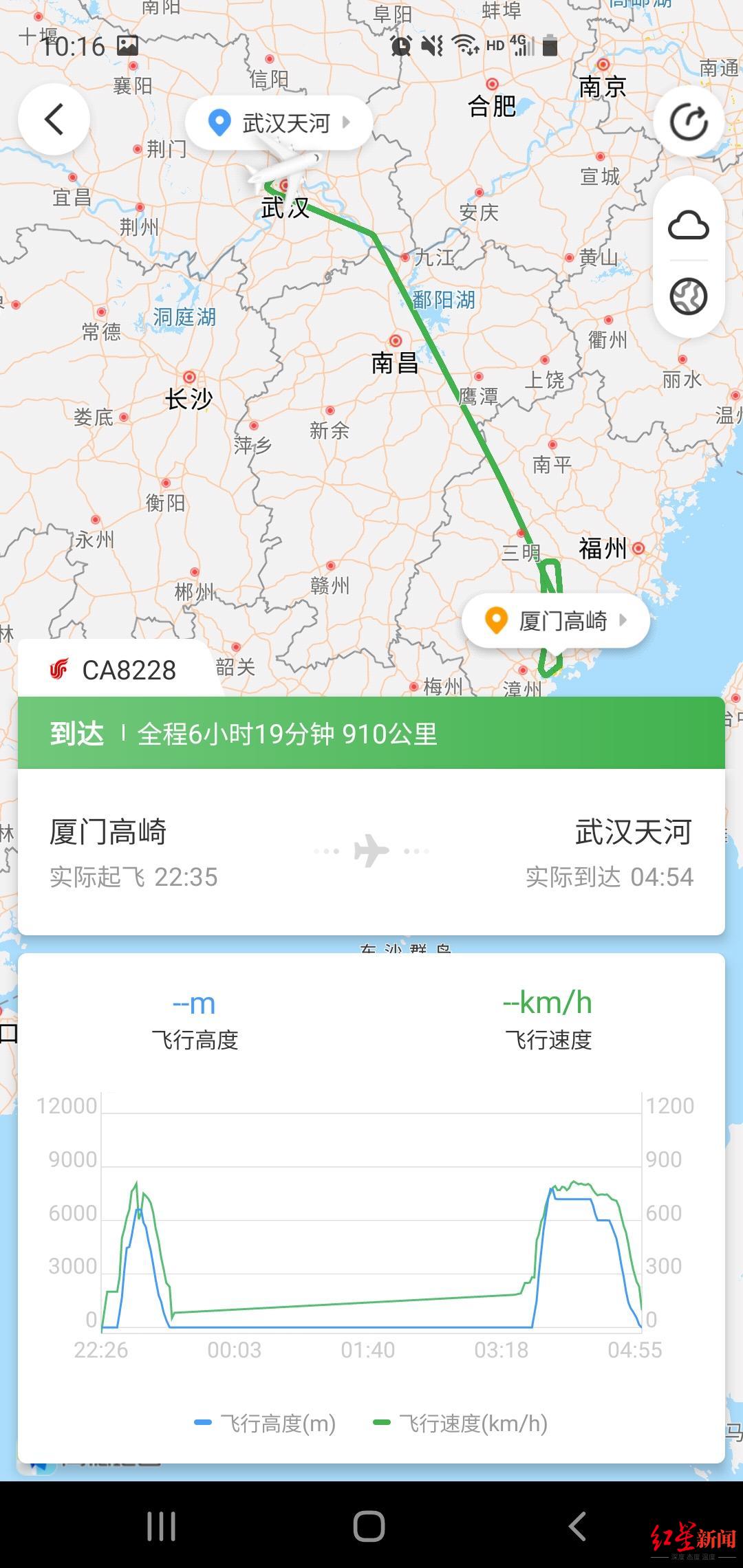
Task: Open recent apps from the navigation bar
Action: tap(162, 1527)
